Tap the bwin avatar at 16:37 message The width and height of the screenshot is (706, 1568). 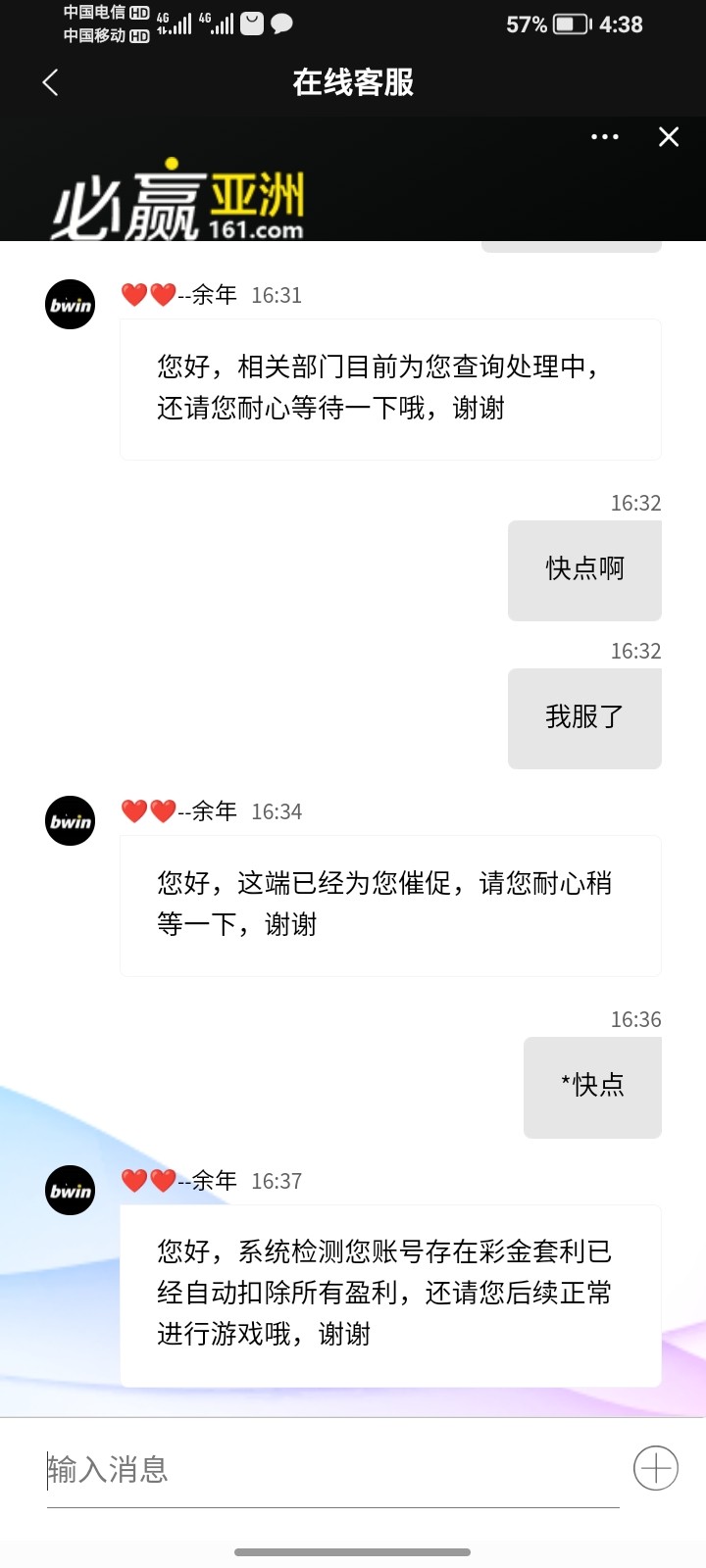tap(70, 1191)
